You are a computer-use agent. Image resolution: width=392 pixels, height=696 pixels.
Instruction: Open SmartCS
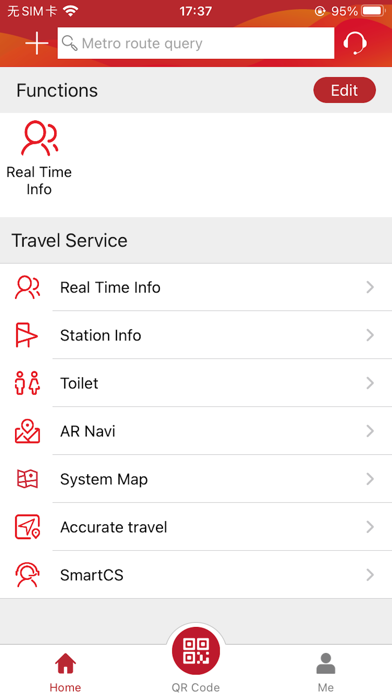click(x=196, y=575)
